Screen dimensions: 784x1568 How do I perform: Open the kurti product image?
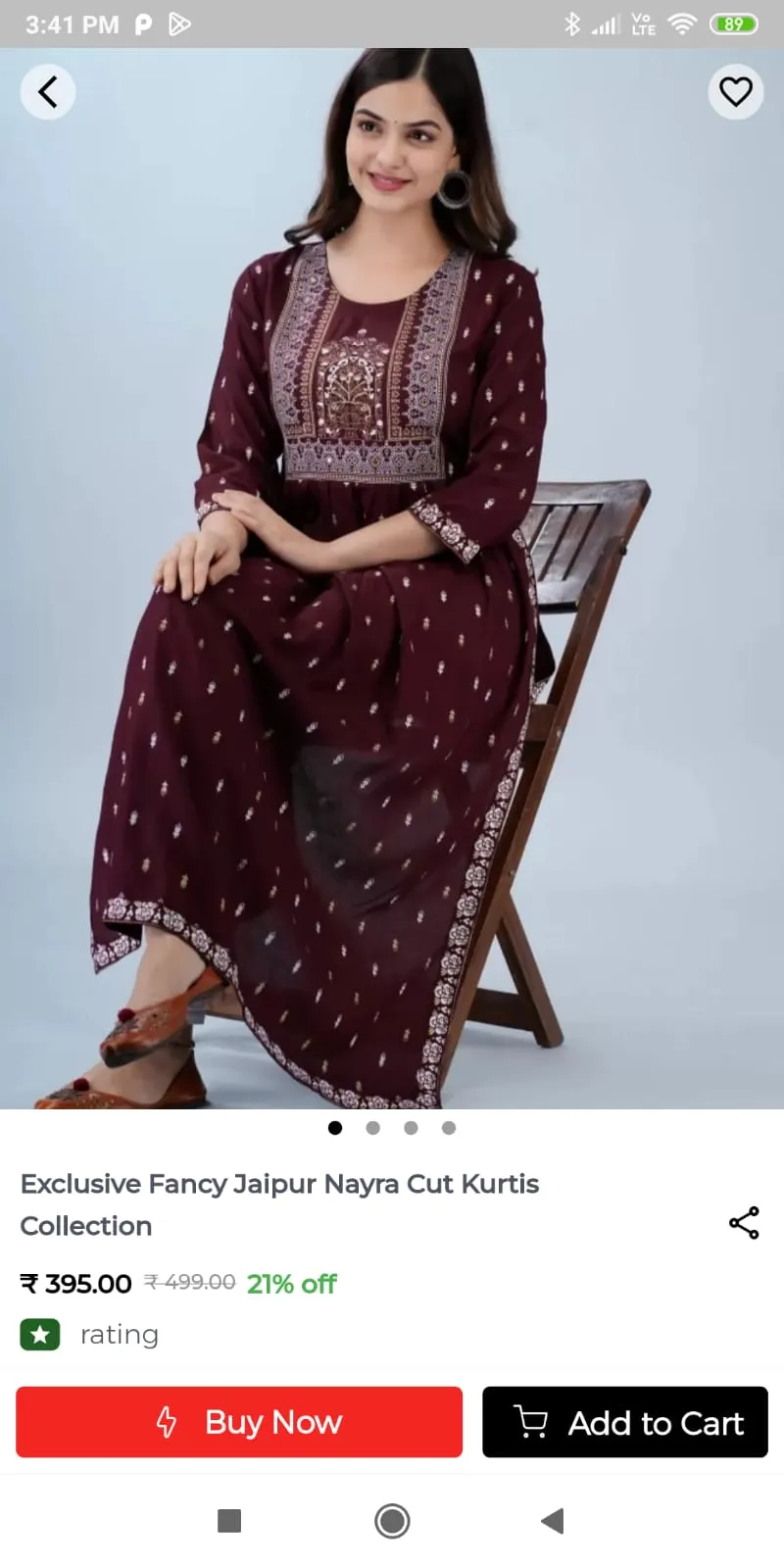(x=392, y=578)
